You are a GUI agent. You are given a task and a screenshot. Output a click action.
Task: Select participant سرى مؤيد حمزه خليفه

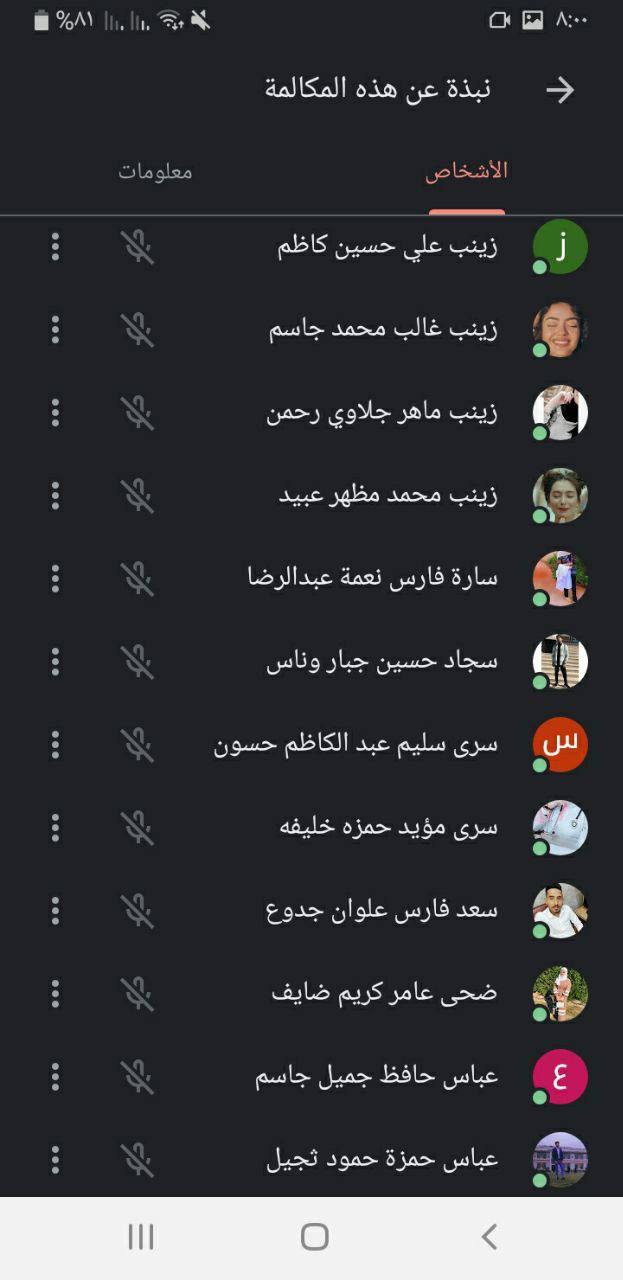pyautogui.click(x=390, y=827)
